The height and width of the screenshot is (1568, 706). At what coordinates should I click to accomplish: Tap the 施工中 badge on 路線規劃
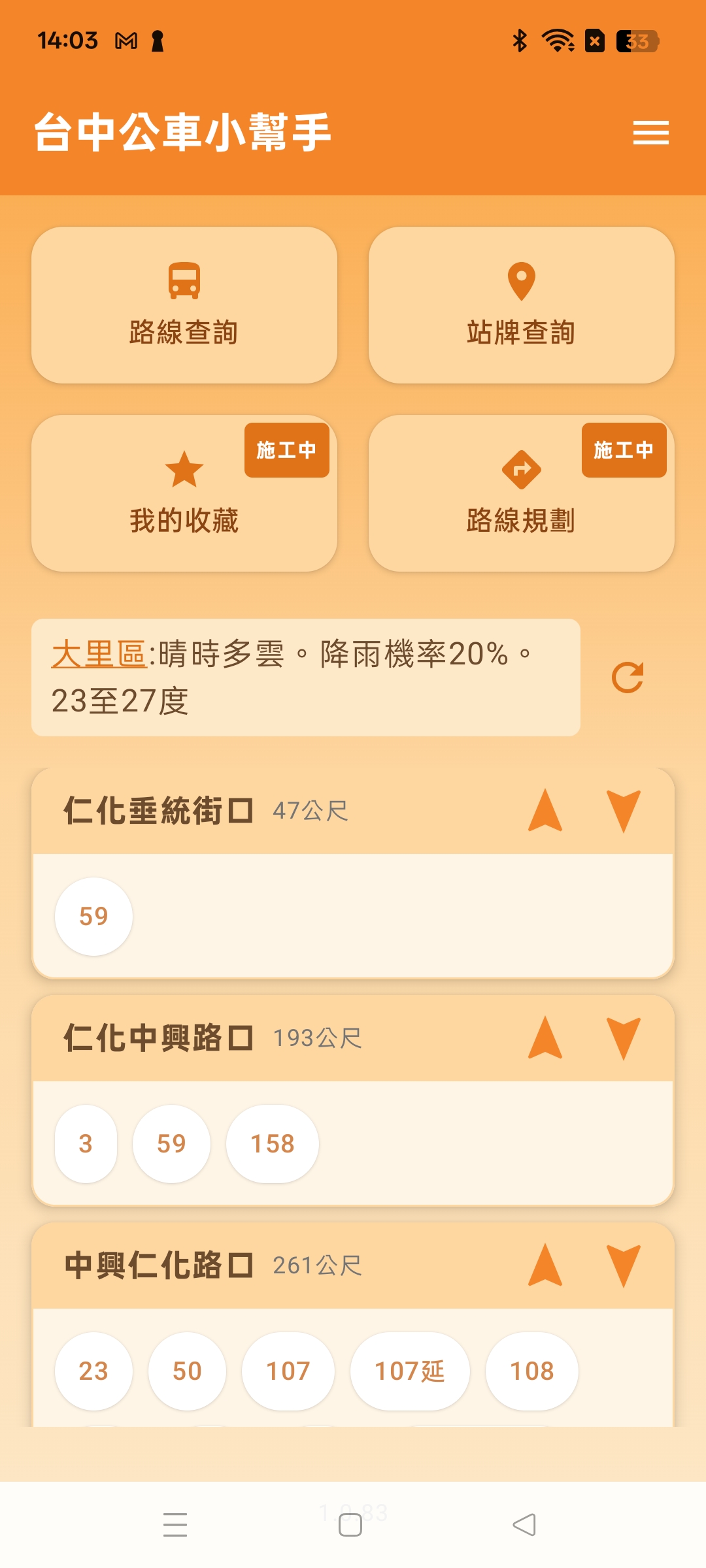coord(625,450)
